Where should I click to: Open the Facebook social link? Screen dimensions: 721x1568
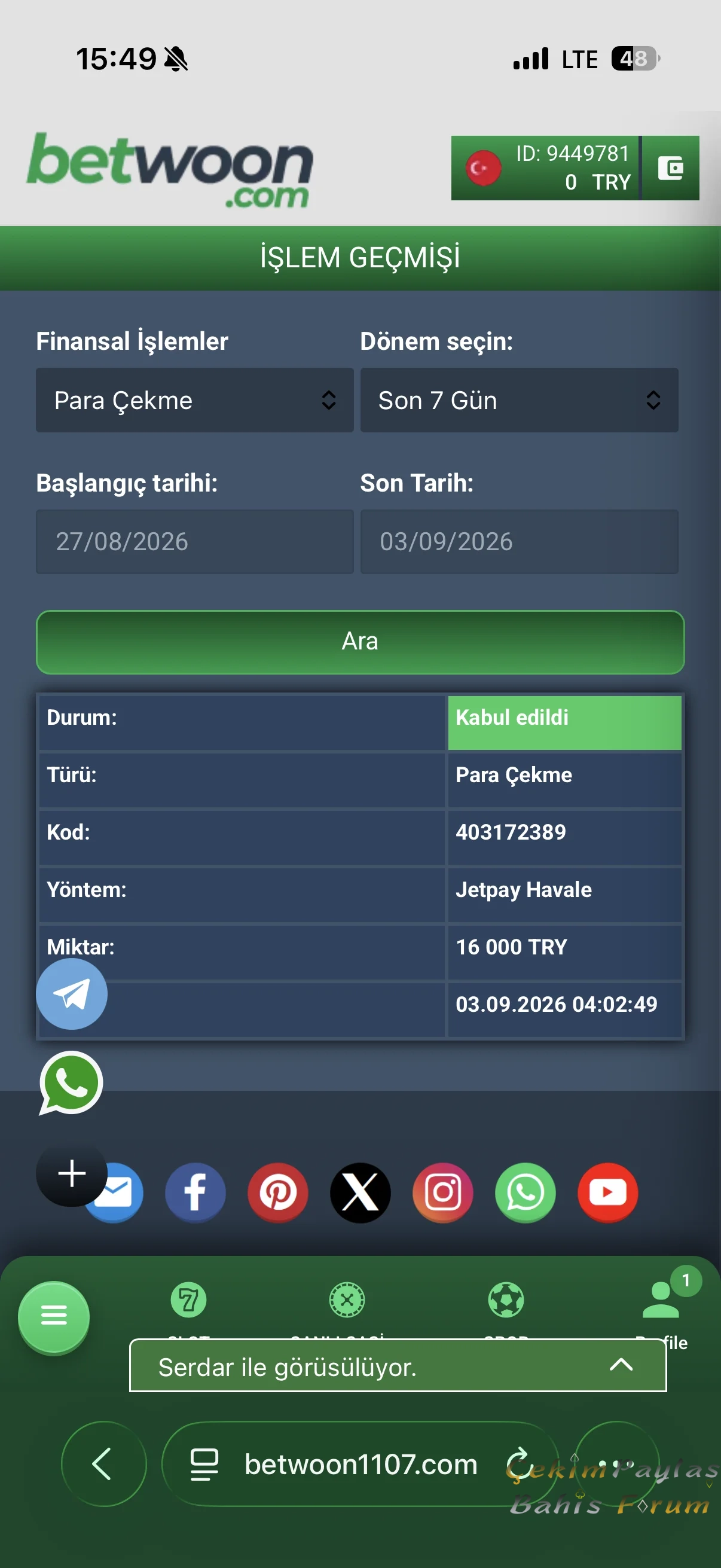195,1192
